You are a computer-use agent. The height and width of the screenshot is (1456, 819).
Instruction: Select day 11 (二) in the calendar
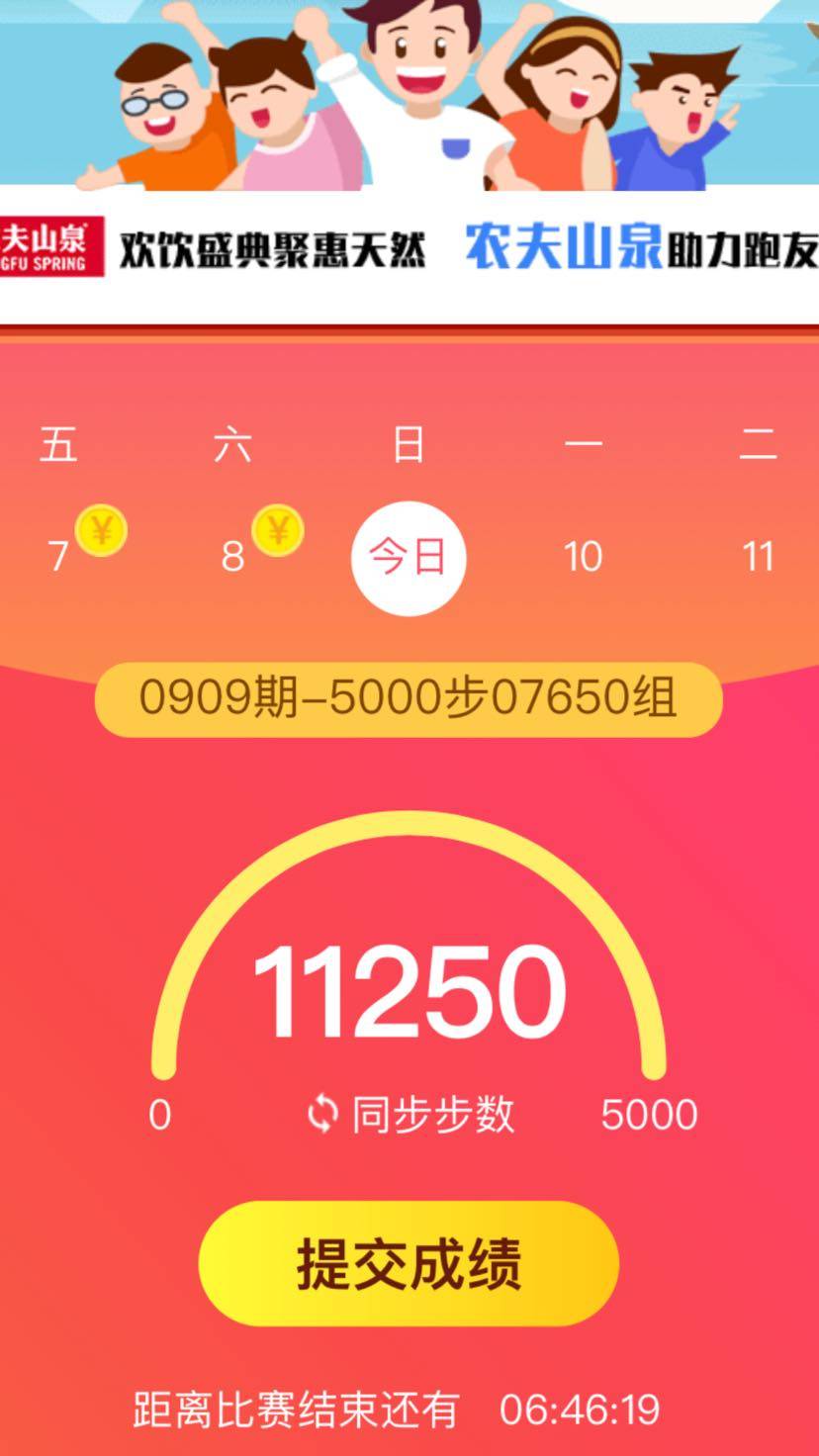tap(758, 557)
